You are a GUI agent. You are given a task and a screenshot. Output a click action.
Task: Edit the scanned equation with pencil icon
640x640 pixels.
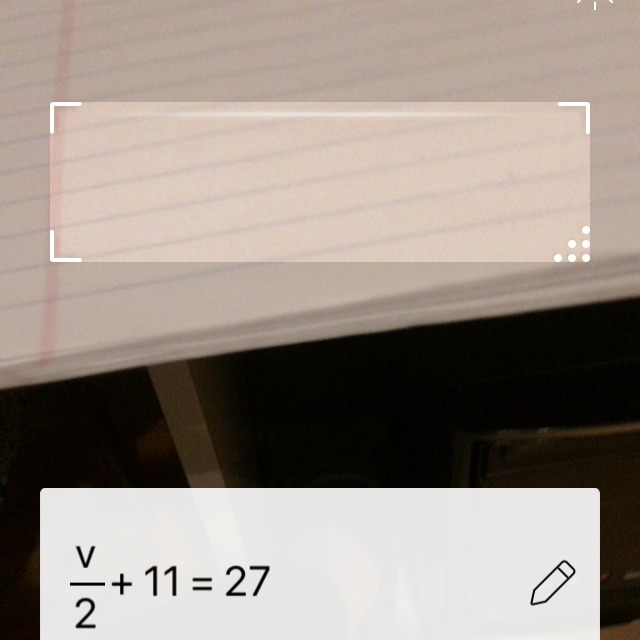[x=552, y=583]
